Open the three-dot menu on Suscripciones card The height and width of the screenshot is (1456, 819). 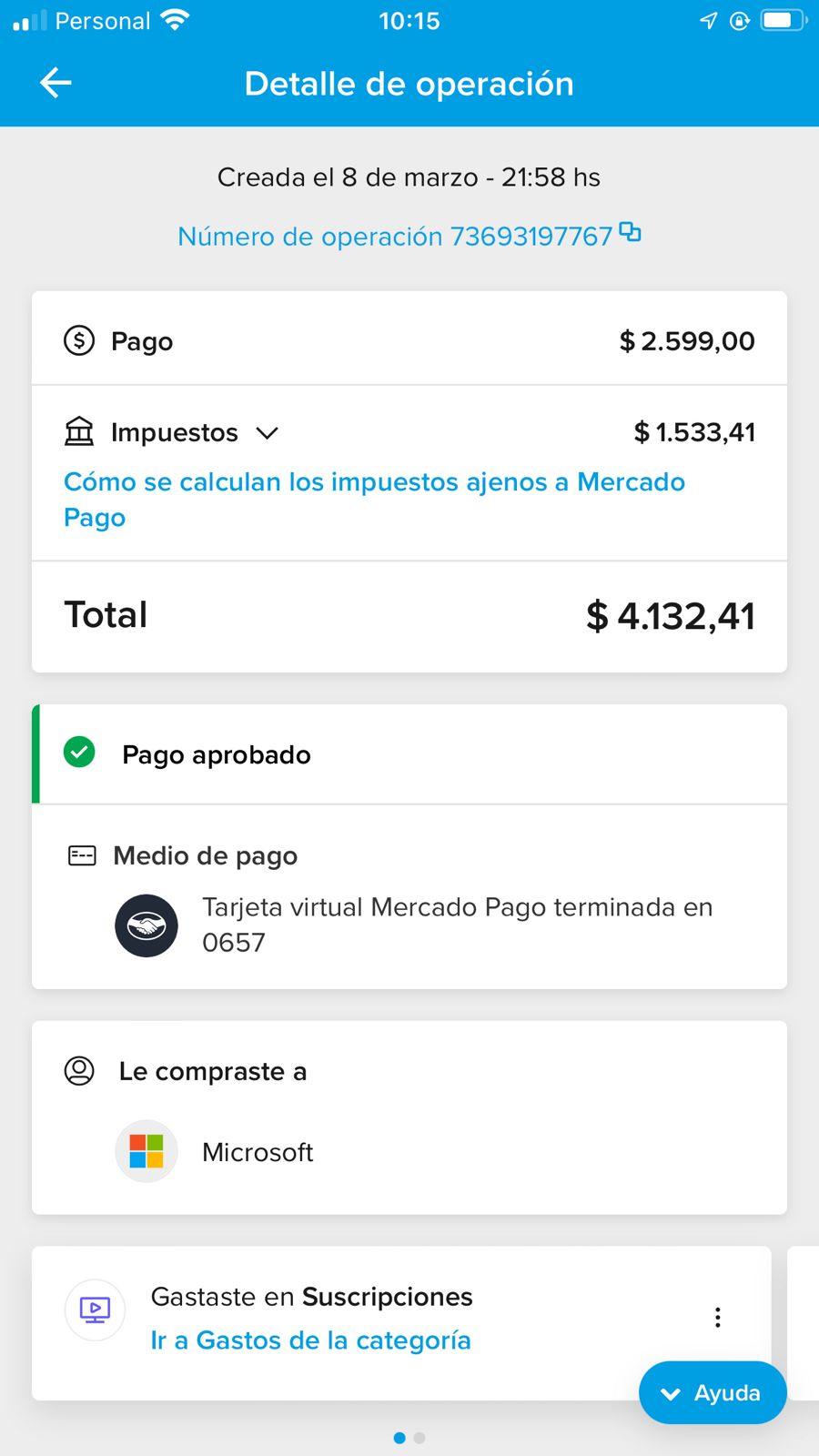click(717, 1317)
